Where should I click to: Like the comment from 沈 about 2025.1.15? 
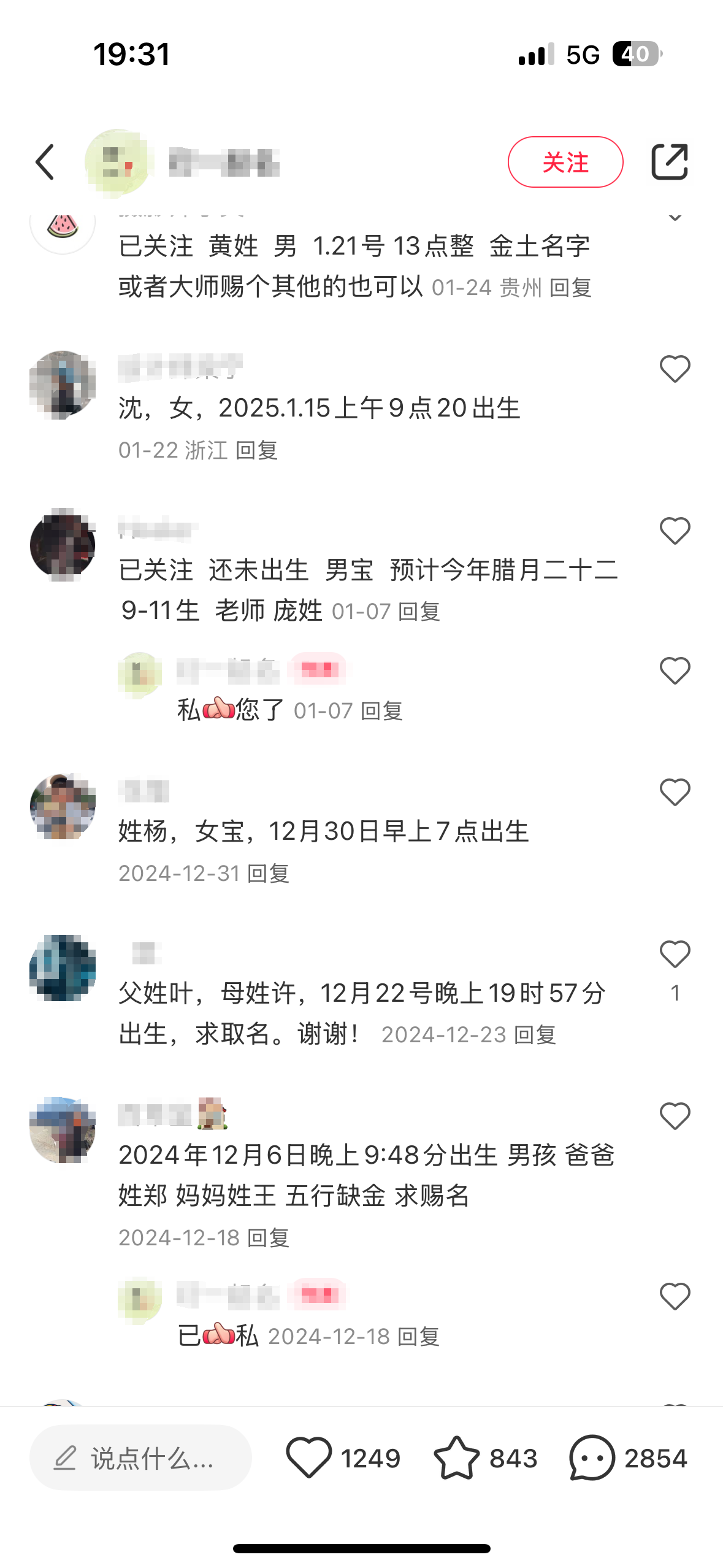pyautogui.click(x=675, y=369)
